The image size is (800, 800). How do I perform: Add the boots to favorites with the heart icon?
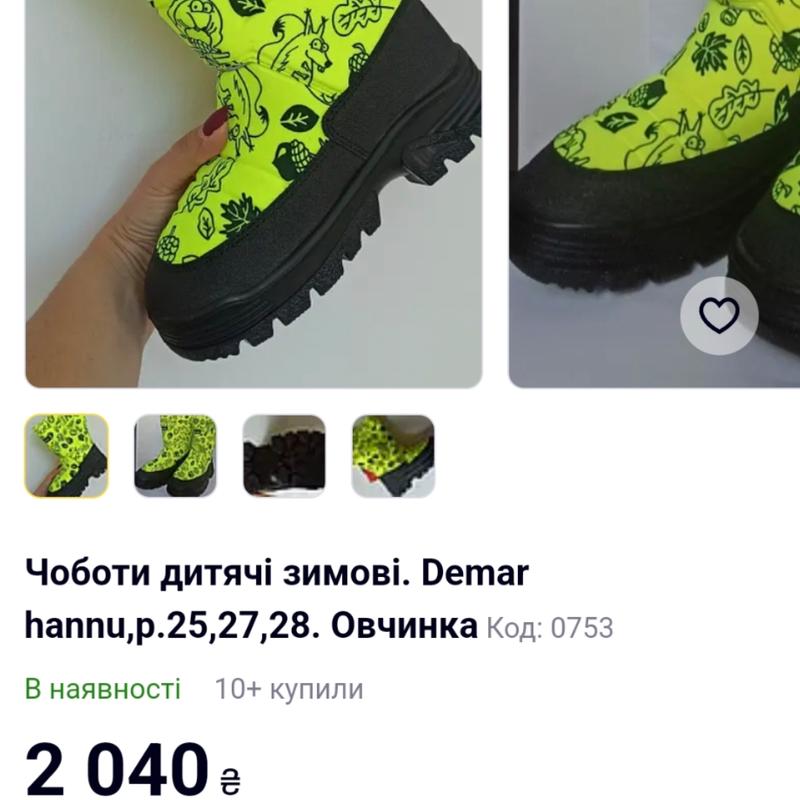click(x=719, y=316)
